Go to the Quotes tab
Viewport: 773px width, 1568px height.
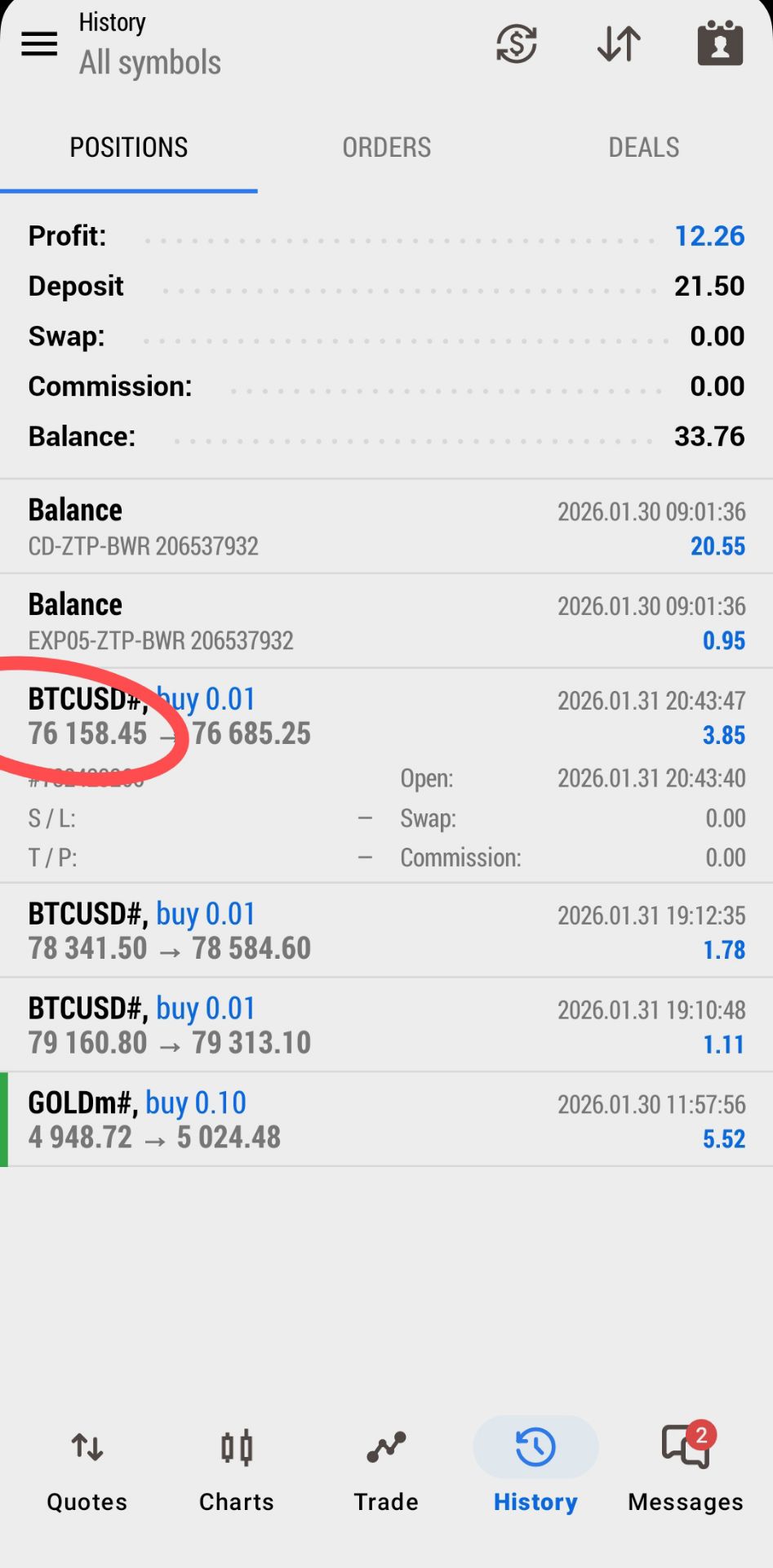pos(87,1469)
